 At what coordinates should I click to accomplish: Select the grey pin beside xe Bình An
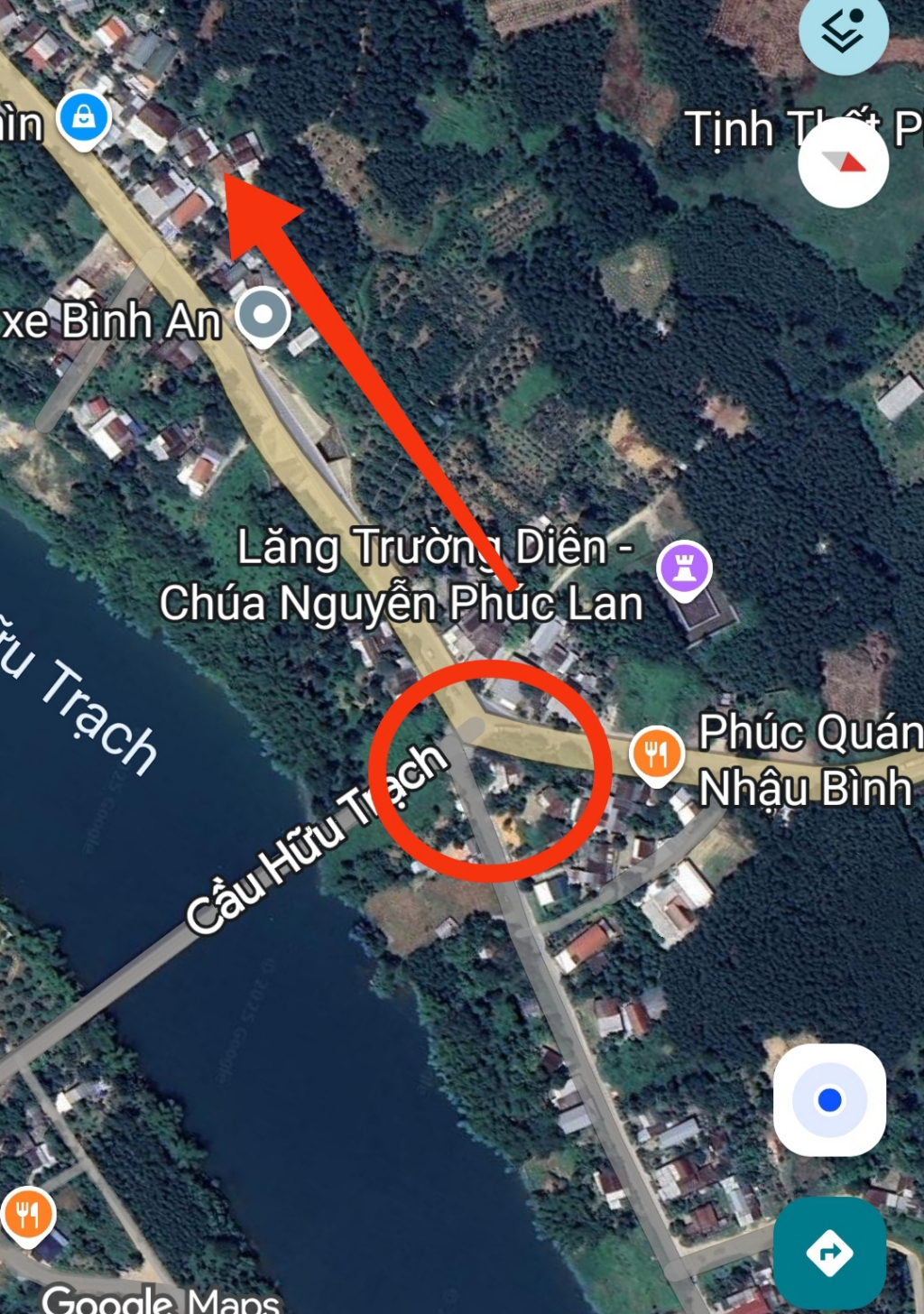click(x=263, y=316)
